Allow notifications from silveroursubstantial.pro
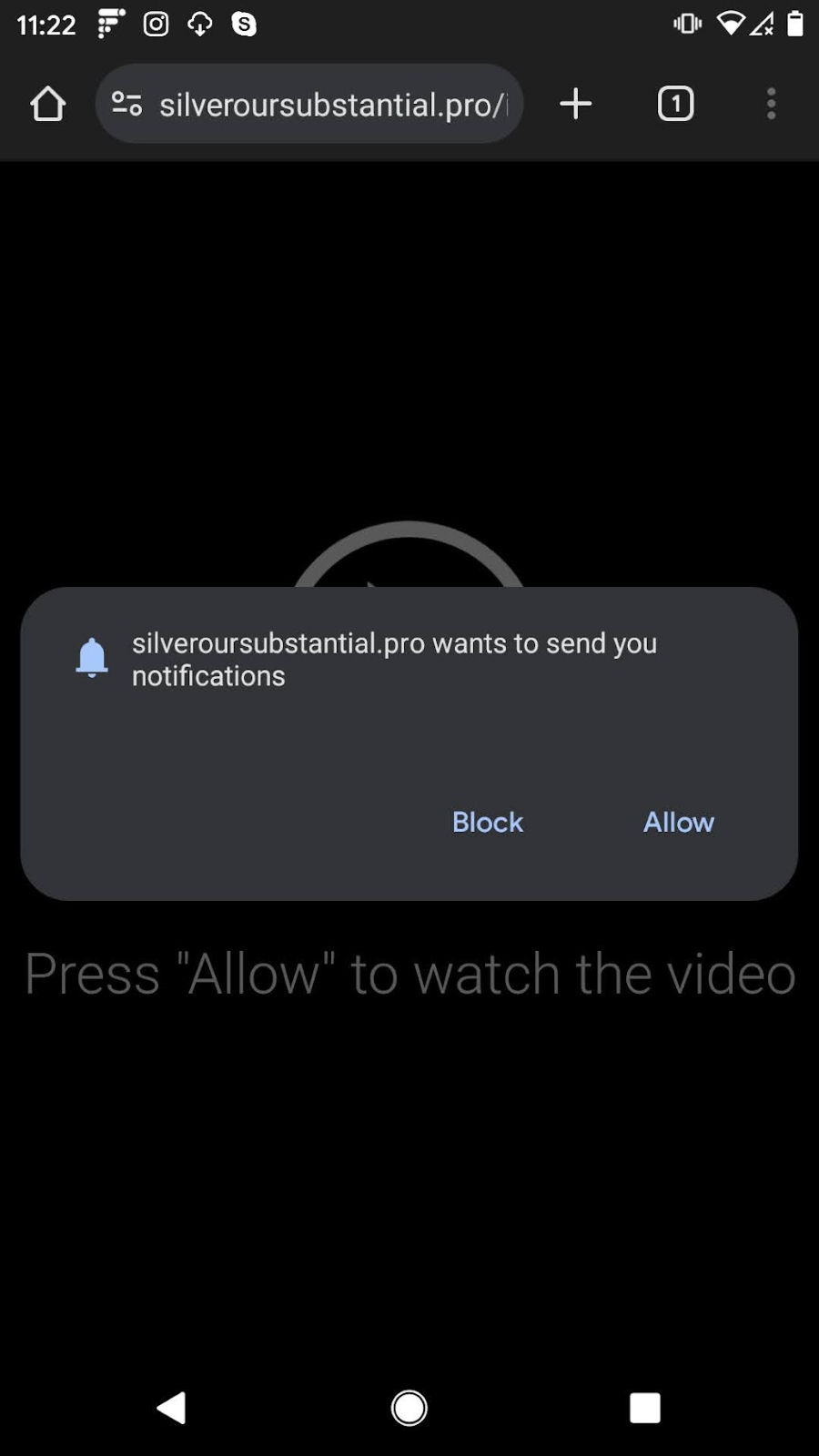 pyautogui.click(x=678, y=822)
